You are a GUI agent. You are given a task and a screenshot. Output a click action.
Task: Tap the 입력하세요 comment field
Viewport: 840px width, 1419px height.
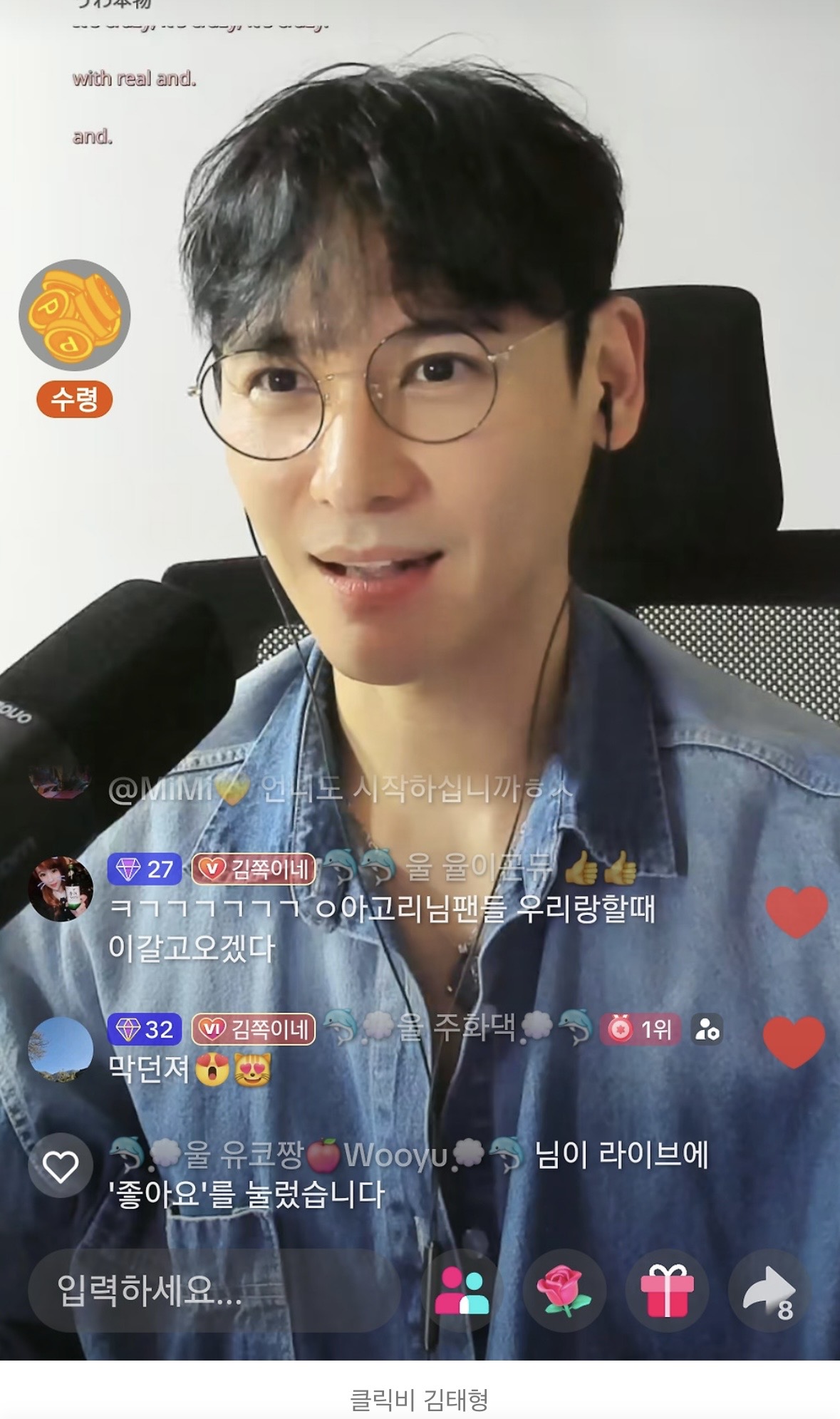click(x=214, y=1291)
